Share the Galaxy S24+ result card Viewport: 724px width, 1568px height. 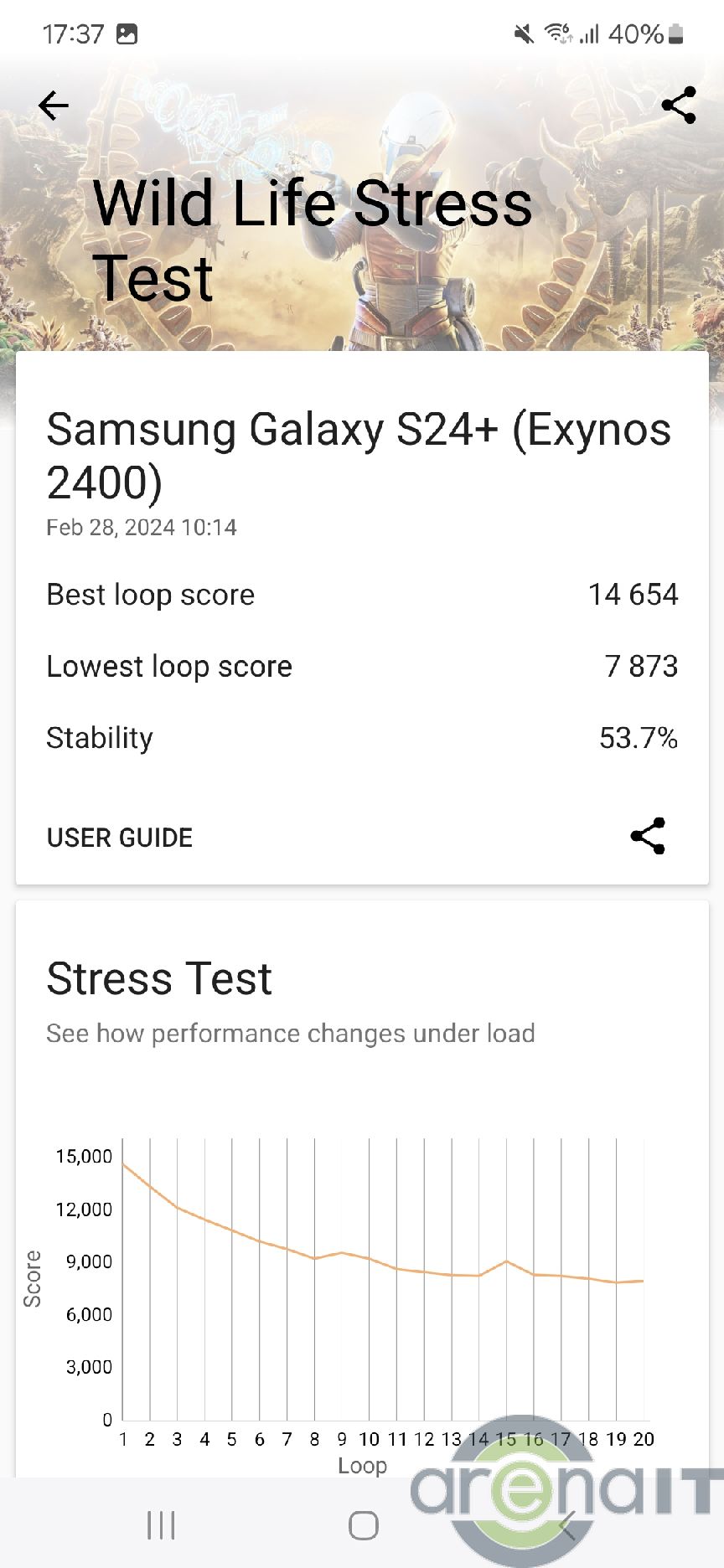[x=648, y=836]
